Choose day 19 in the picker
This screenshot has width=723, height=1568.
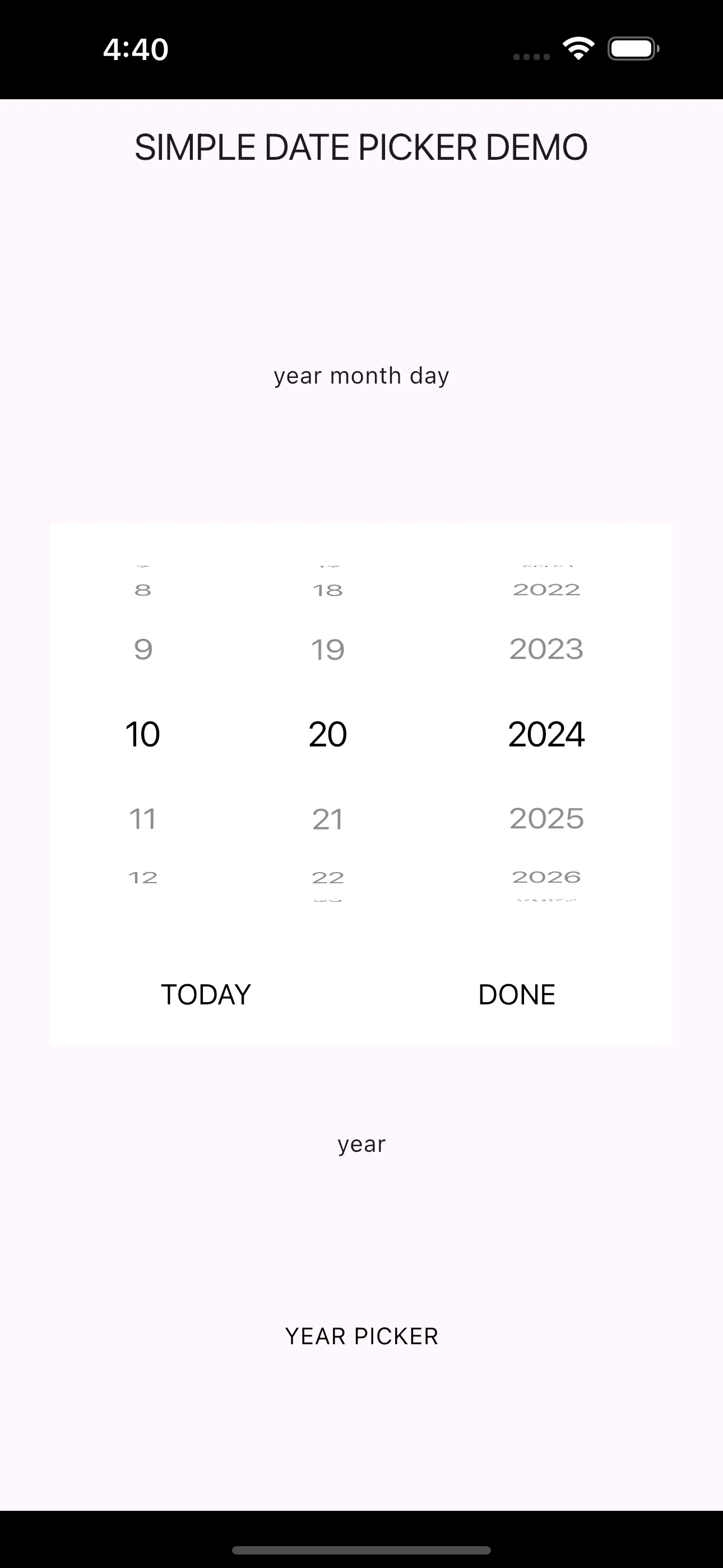(x=328, y=649)
